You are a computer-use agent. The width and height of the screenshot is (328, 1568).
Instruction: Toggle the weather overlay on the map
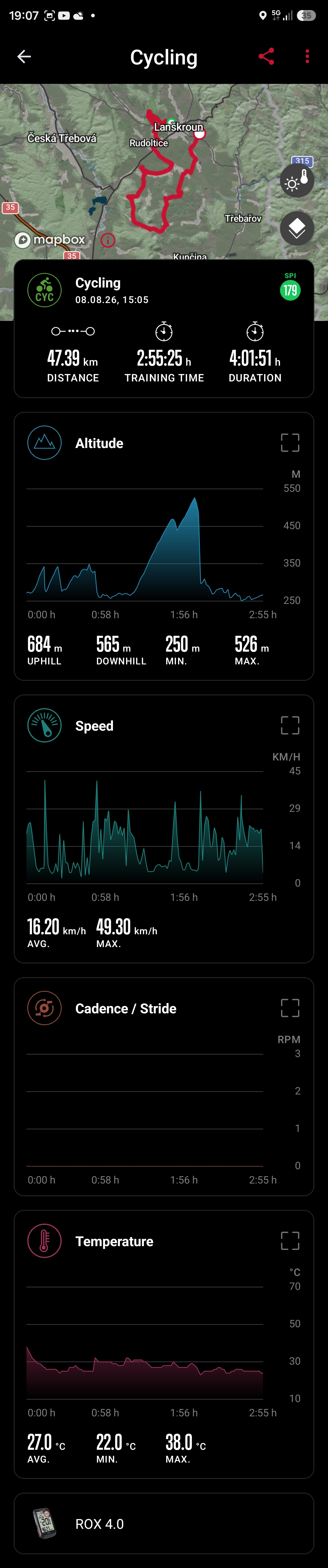297,181
